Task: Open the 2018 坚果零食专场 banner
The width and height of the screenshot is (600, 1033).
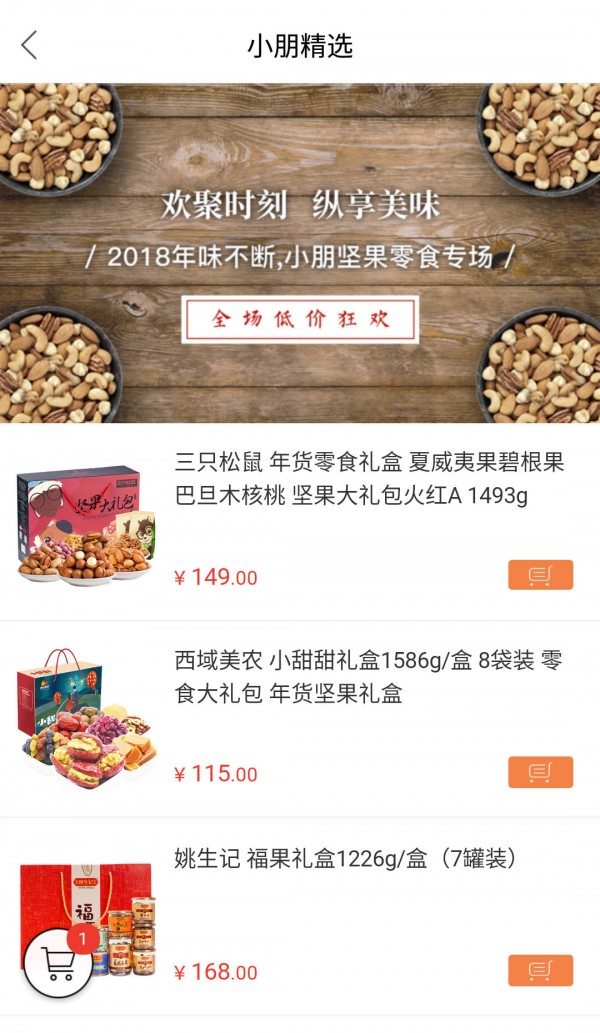Action: pyautogui.click(x=300, y=252)
